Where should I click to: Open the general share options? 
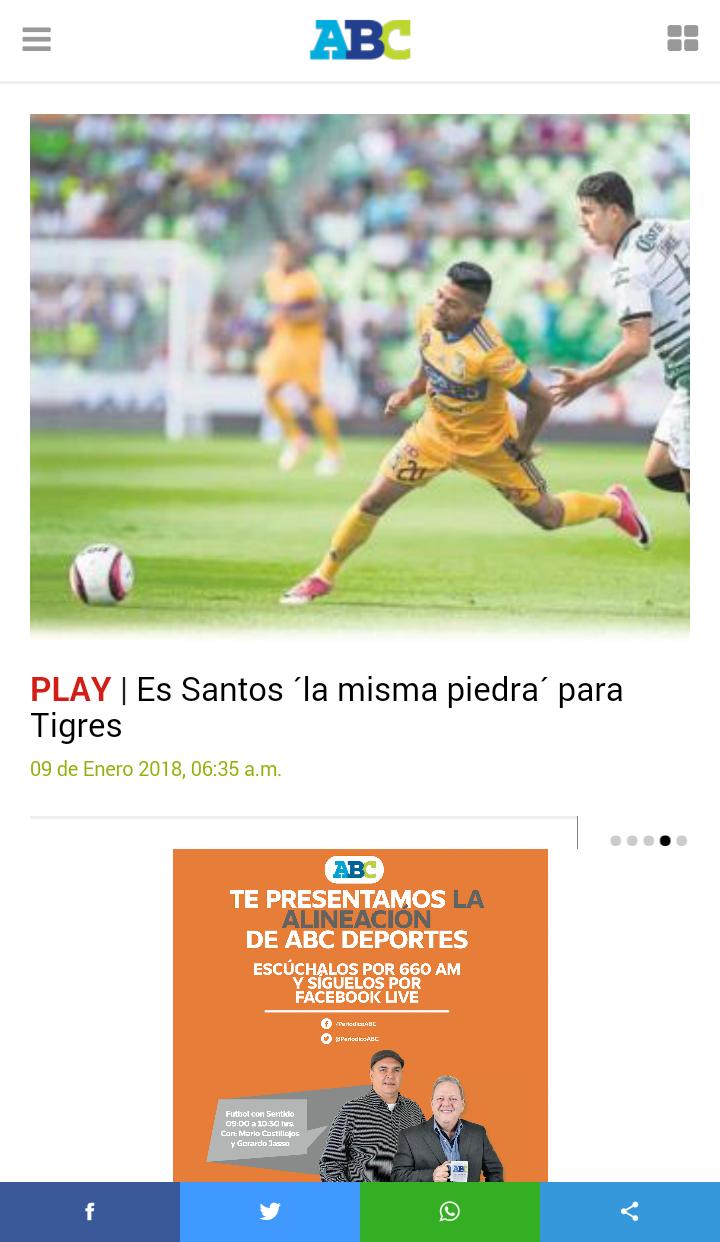click(630, 1212)
